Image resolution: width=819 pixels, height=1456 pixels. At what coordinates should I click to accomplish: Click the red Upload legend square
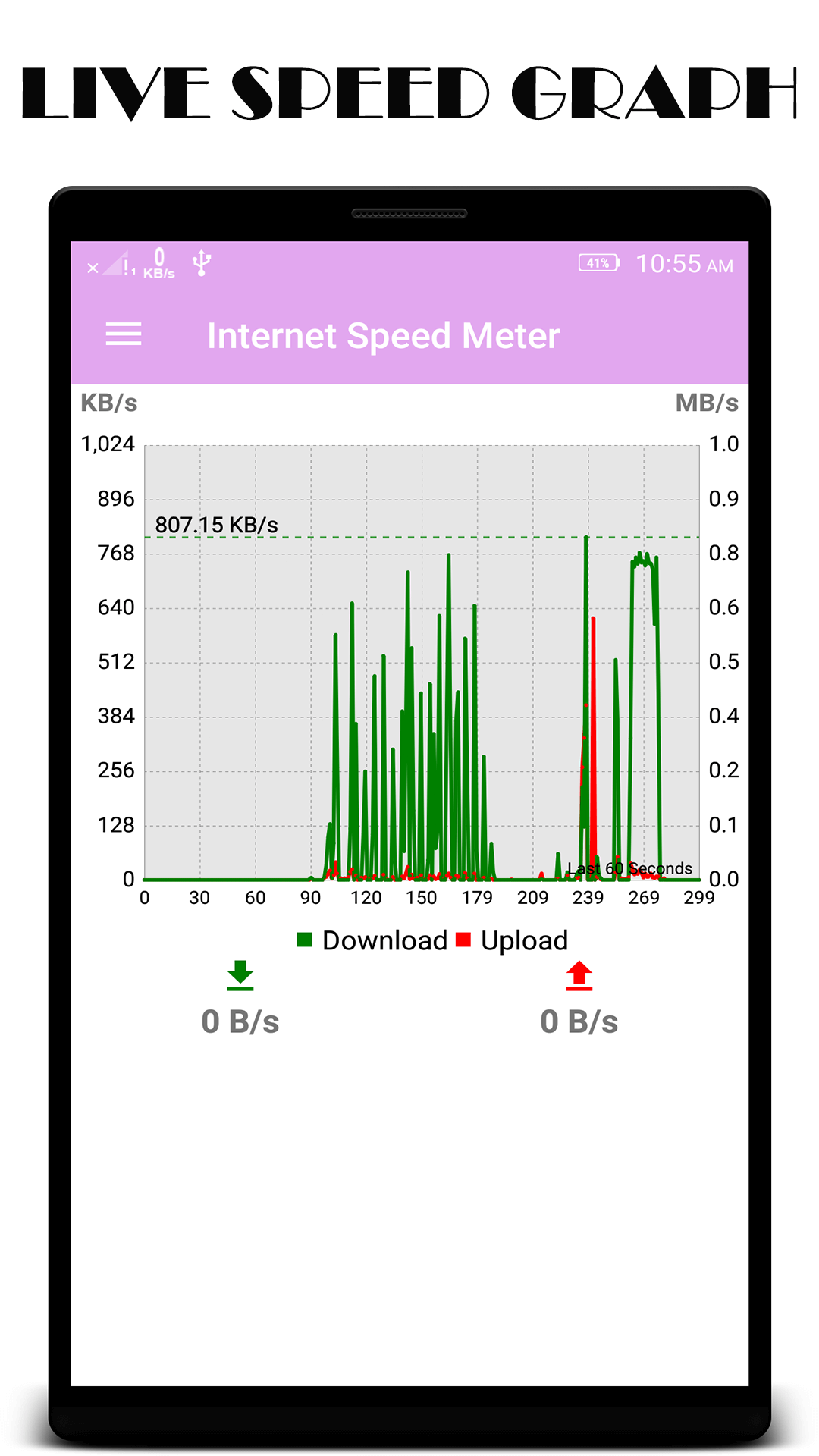tap(463, 940)
